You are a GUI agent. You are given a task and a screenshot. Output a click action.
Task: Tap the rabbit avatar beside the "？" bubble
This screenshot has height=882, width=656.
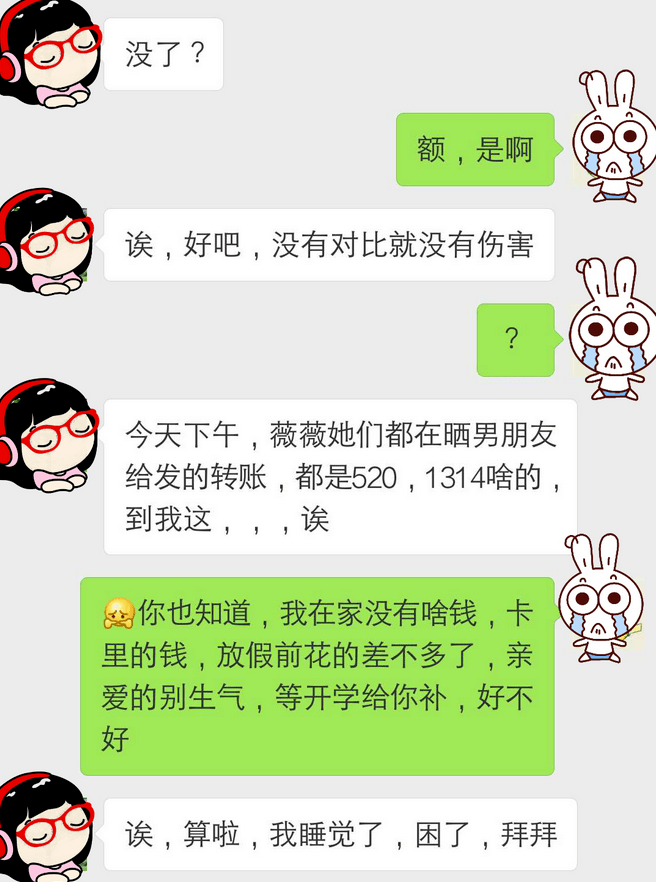610,328
